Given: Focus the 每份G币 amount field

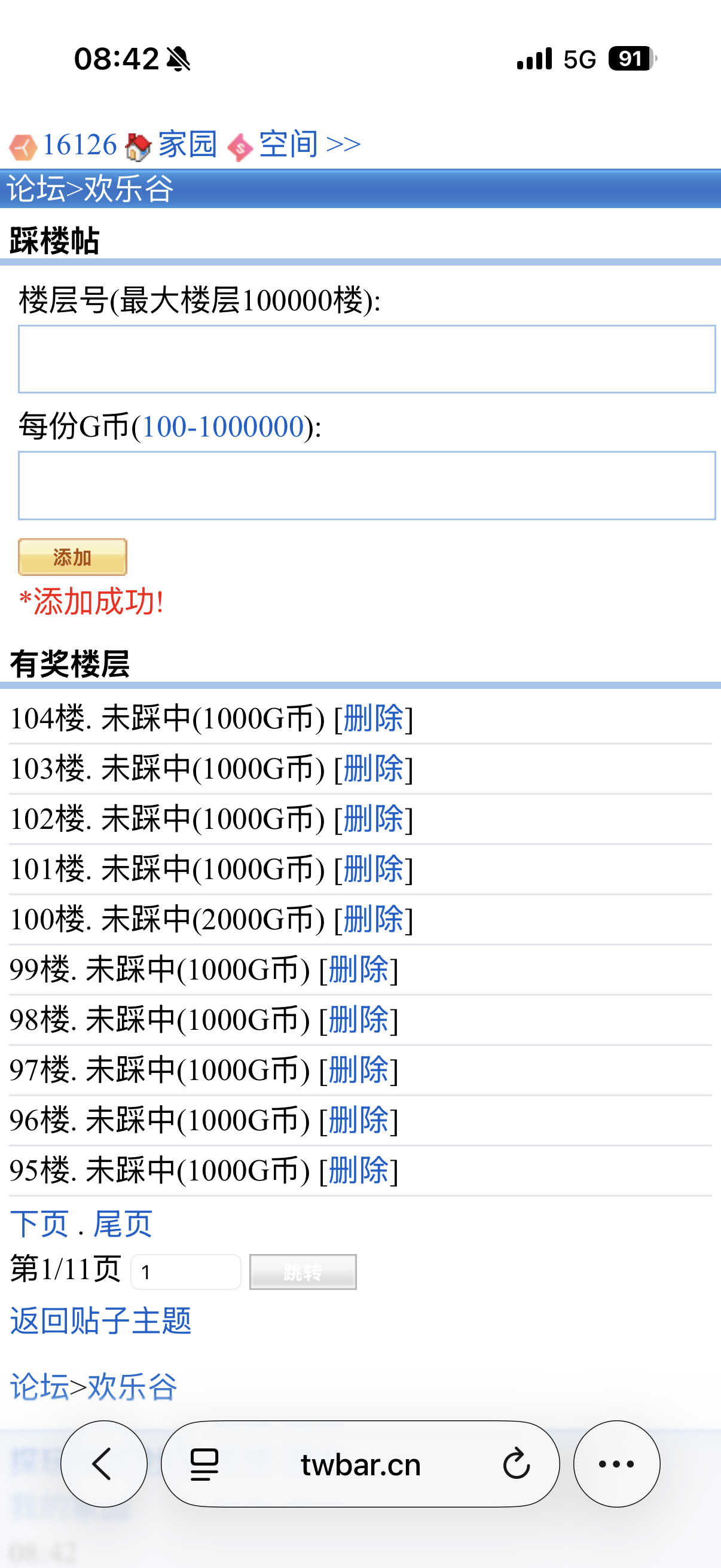Looking at the screenshot, I should (366, 485).
